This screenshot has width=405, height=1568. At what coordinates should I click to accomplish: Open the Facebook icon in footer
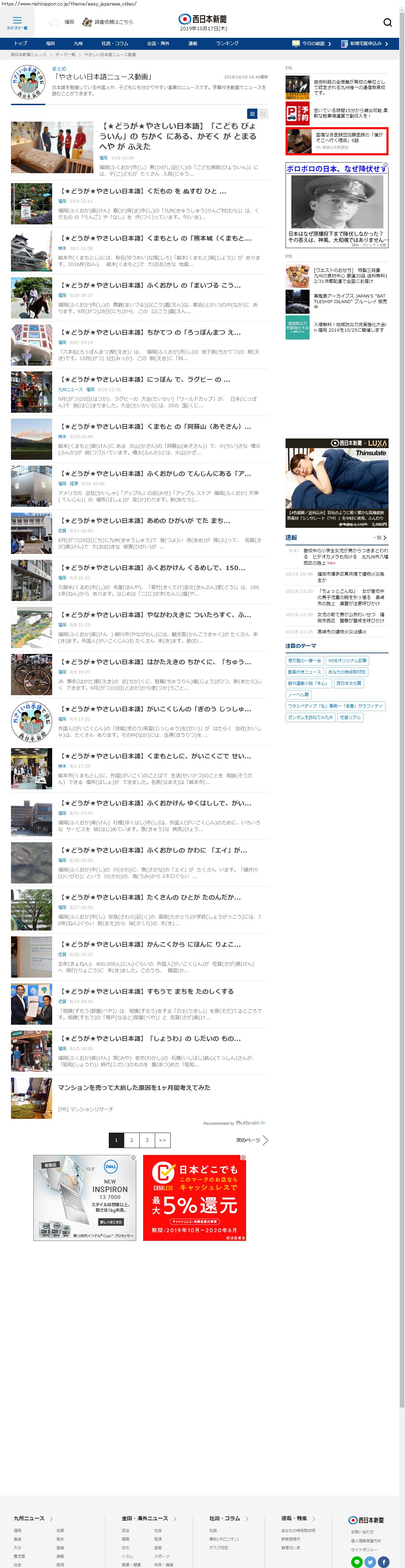click(384, 1562)
